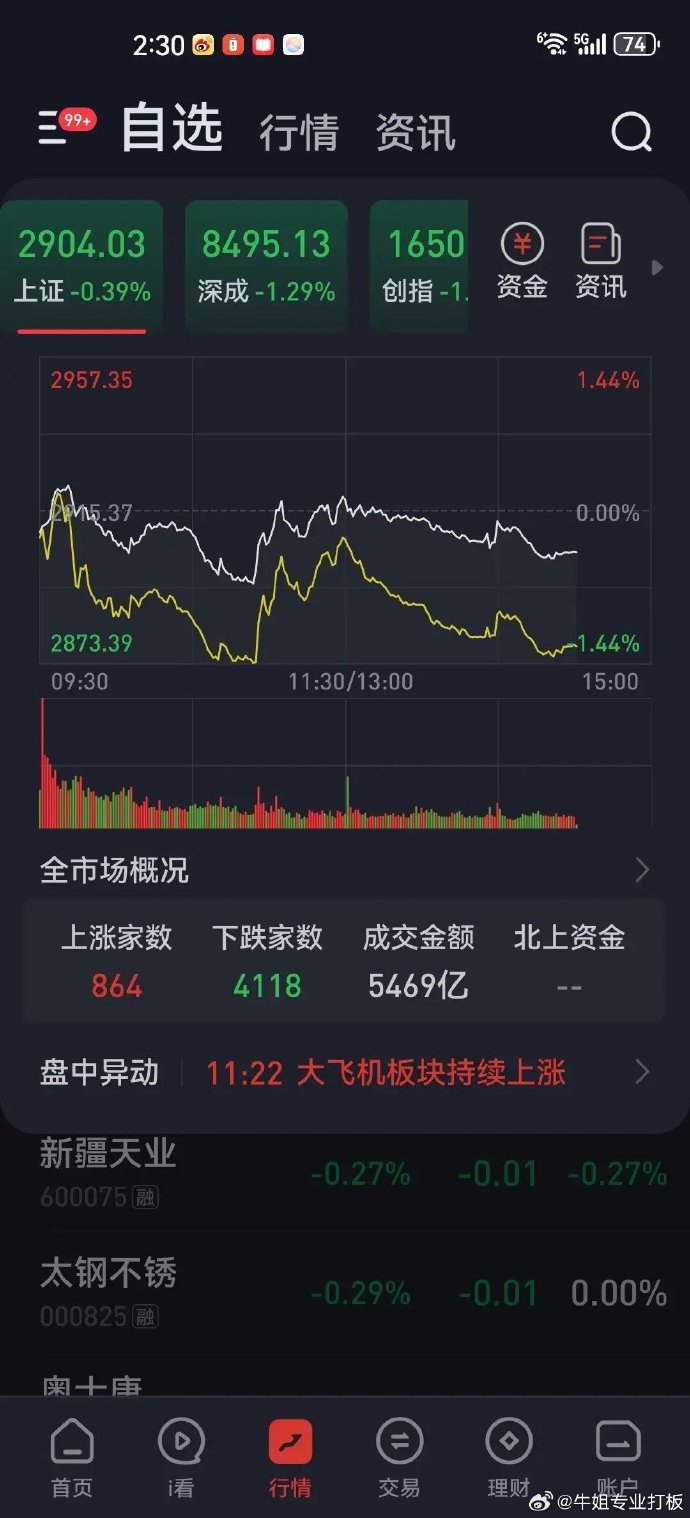Image resolution: width=690 pixels, height=1518 pixels.
Task: Go to the 理财 bottom tab
Action: tap(508, 1458)
